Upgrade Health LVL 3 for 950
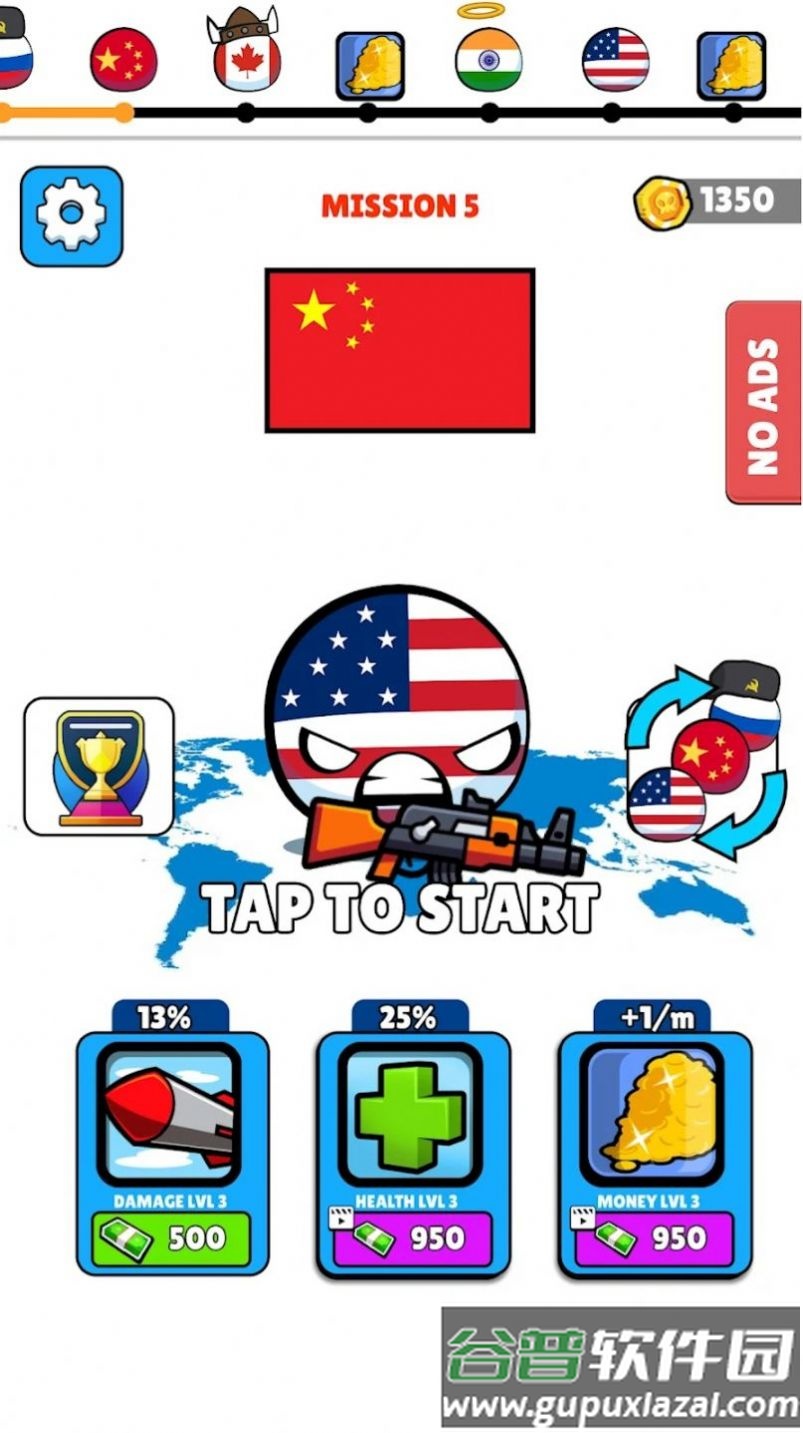Image resolution: width=803 pixels, height=1433 pixels. click(413, 1239)
